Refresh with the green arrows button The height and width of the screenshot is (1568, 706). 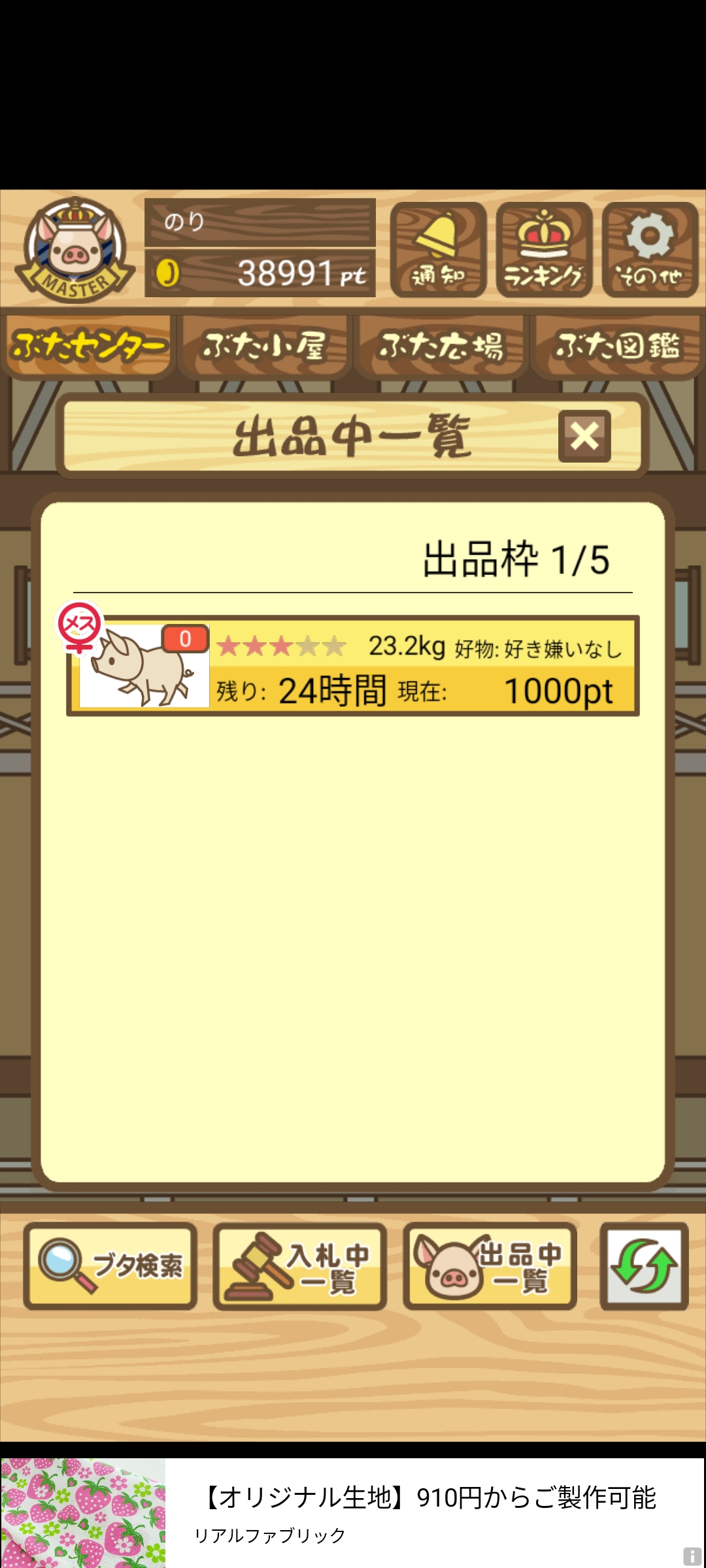click(644, 1266)
